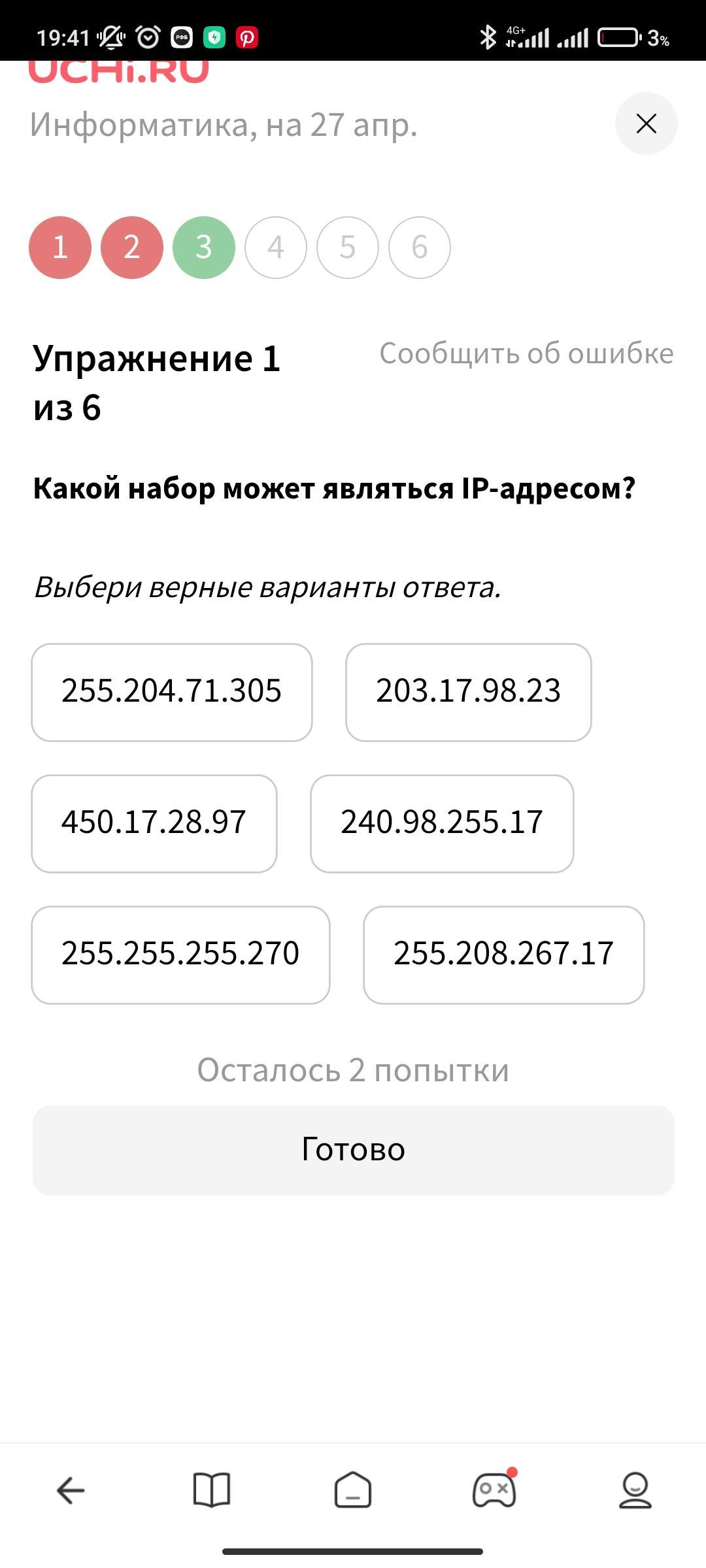The height and width of the screenshot is (1568, 706).
Task: Close the Информатика assignment with the X button
Action: coord(646,123)
